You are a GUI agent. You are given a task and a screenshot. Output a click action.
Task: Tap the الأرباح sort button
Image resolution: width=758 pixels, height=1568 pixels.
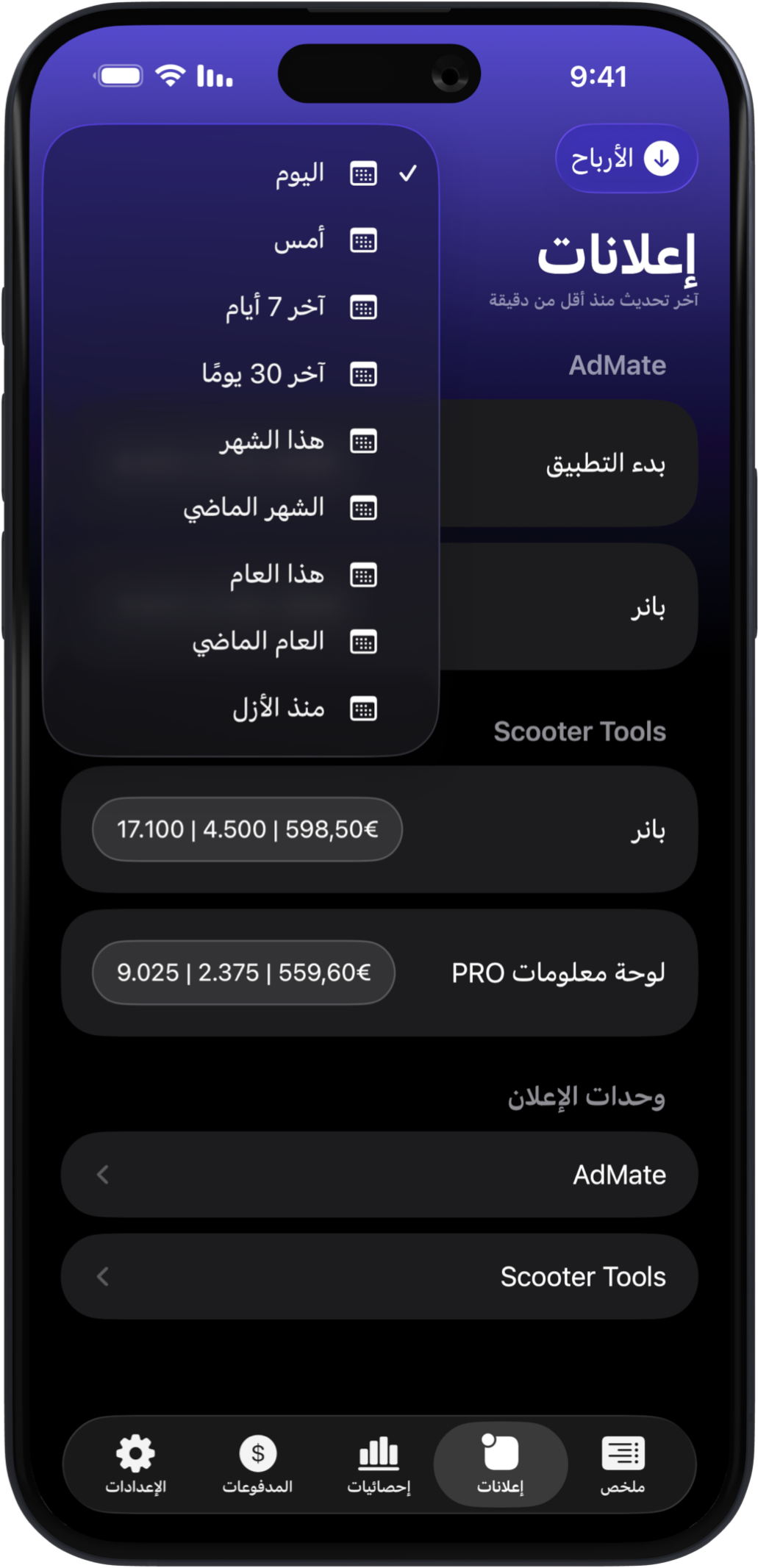point(626,159)
